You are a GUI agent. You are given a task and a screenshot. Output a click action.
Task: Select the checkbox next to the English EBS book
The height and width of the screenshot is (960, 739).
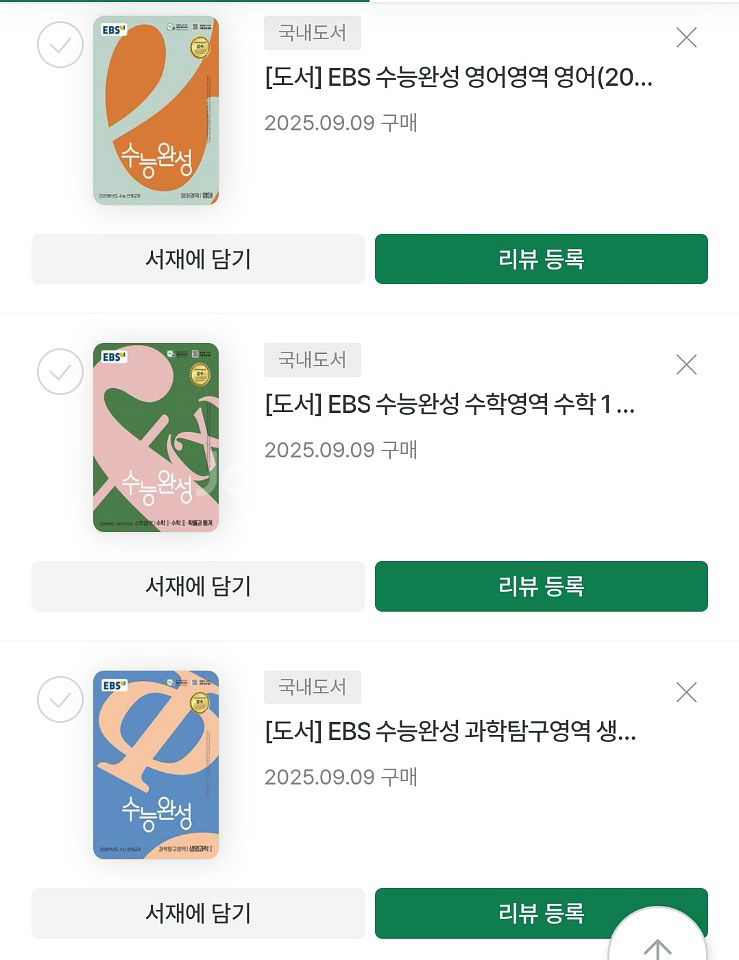pos(60,44)
